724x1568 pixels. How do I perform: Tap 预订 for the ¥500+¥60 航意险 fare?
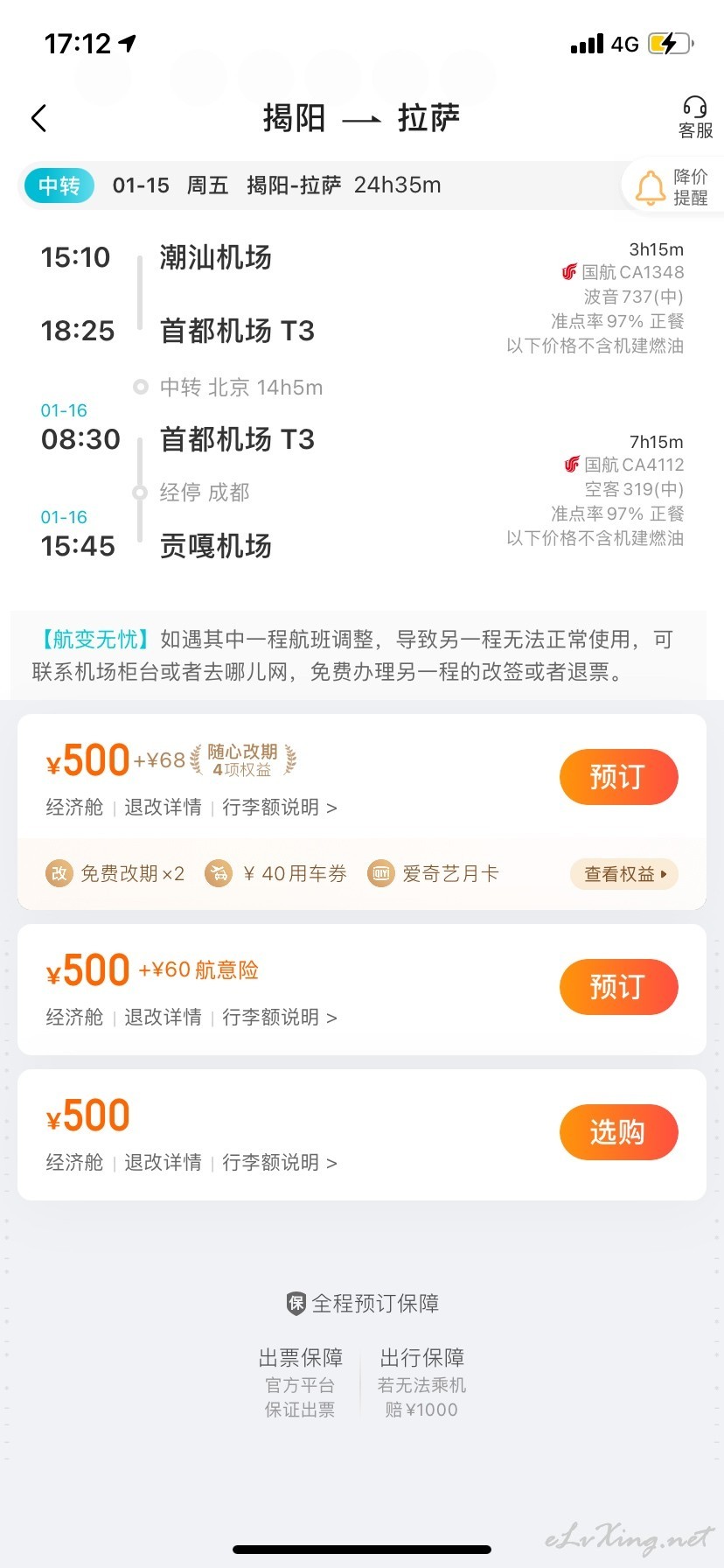618,987
